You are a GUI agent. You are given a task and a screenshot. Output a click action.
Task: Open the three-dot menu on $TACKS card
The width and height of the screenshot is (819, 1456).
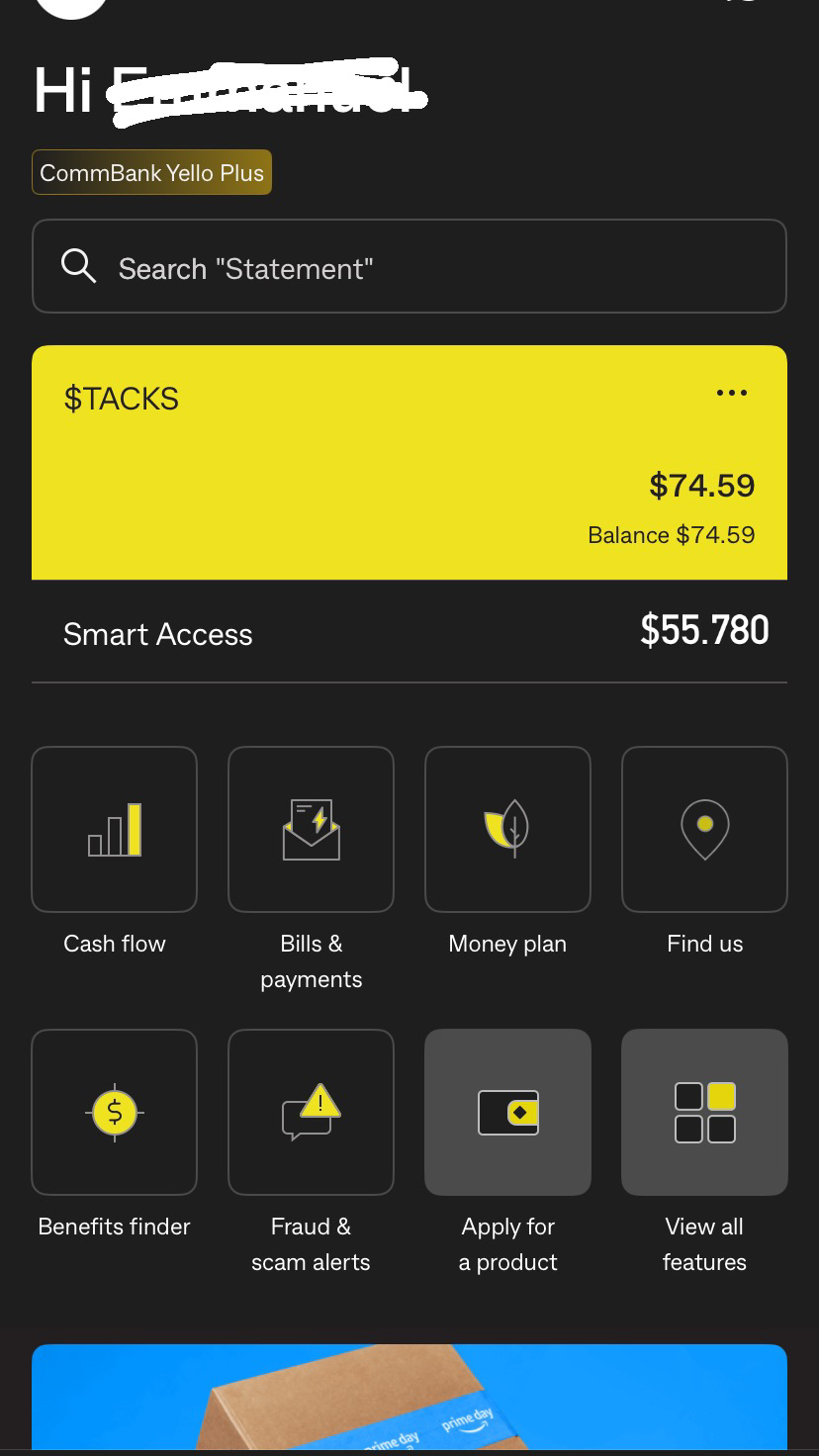click(x=731, y=393)
